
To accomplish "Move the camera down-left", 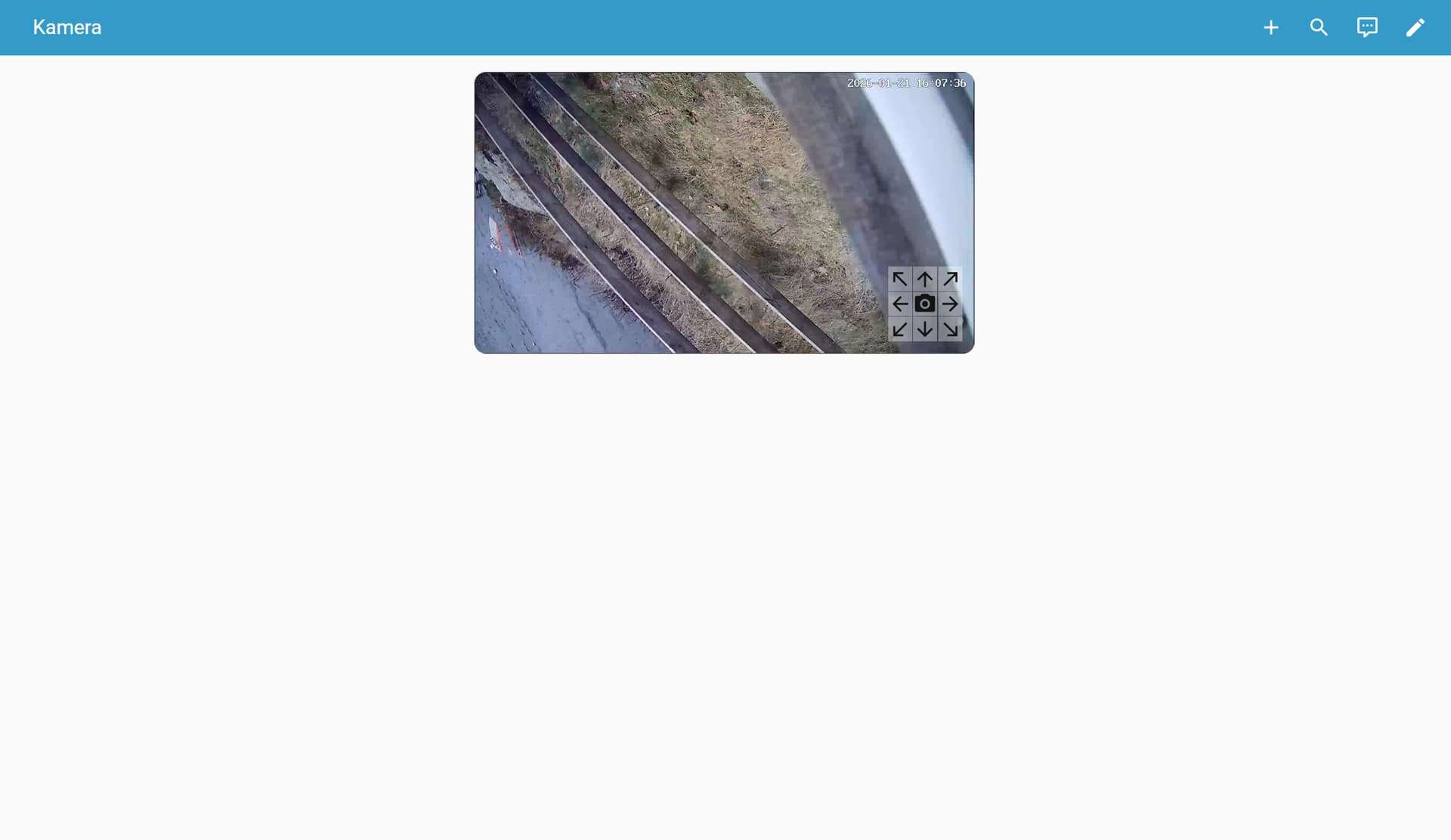I will (899, 329).
